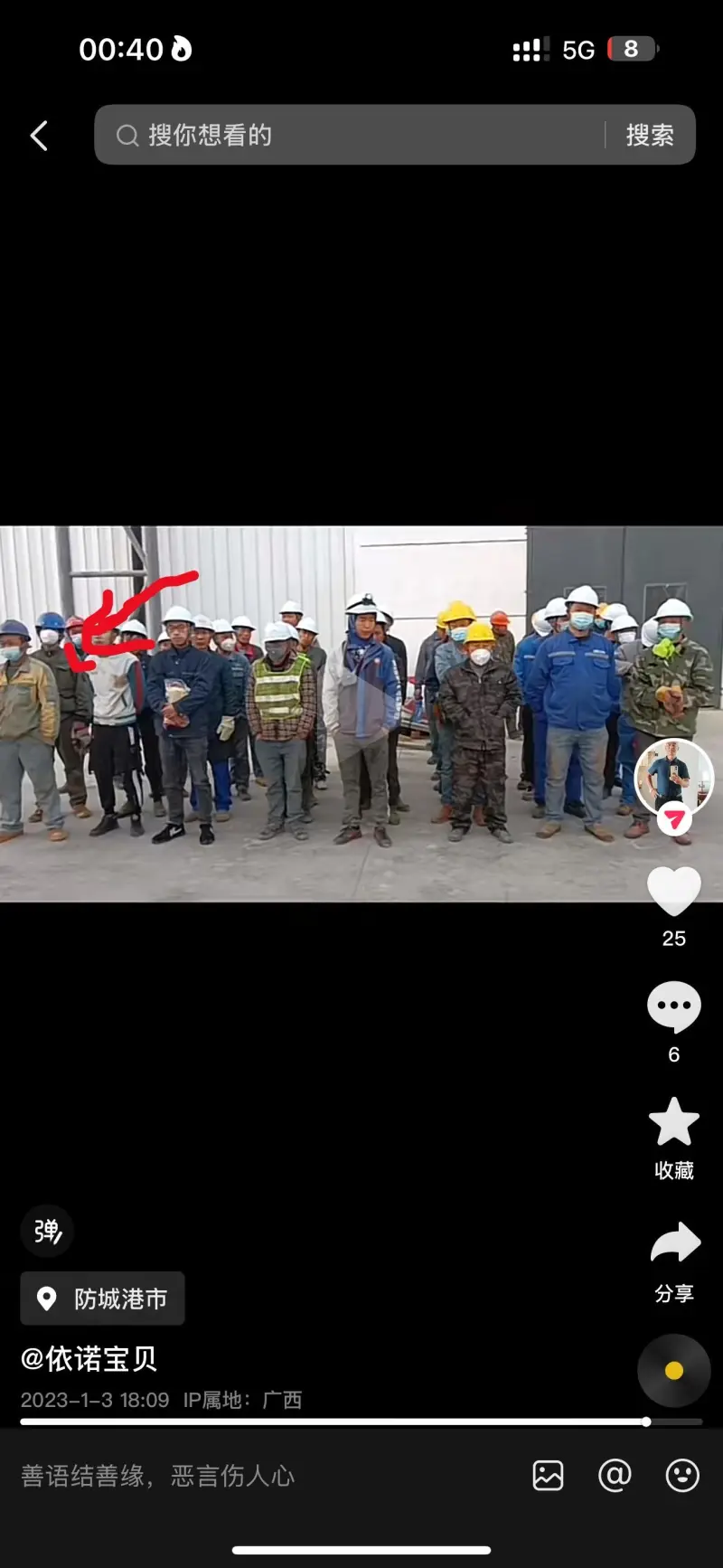The image size is (723, 1568).
Task: Pause the playing video
Action: point(361,714)
